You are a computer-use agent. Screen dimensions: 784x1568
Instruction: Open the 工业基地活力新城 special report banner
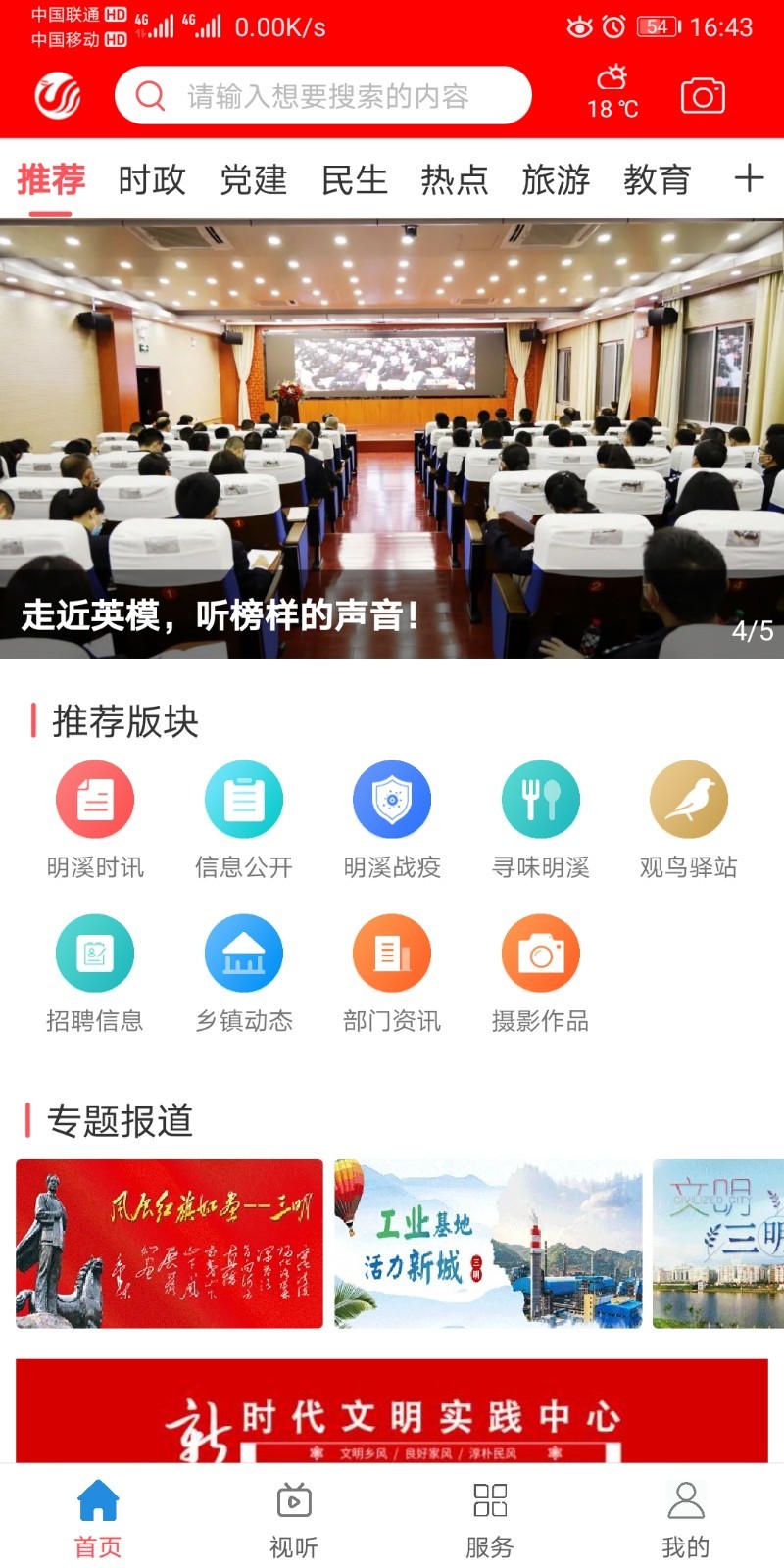[x=487, y=1243]
